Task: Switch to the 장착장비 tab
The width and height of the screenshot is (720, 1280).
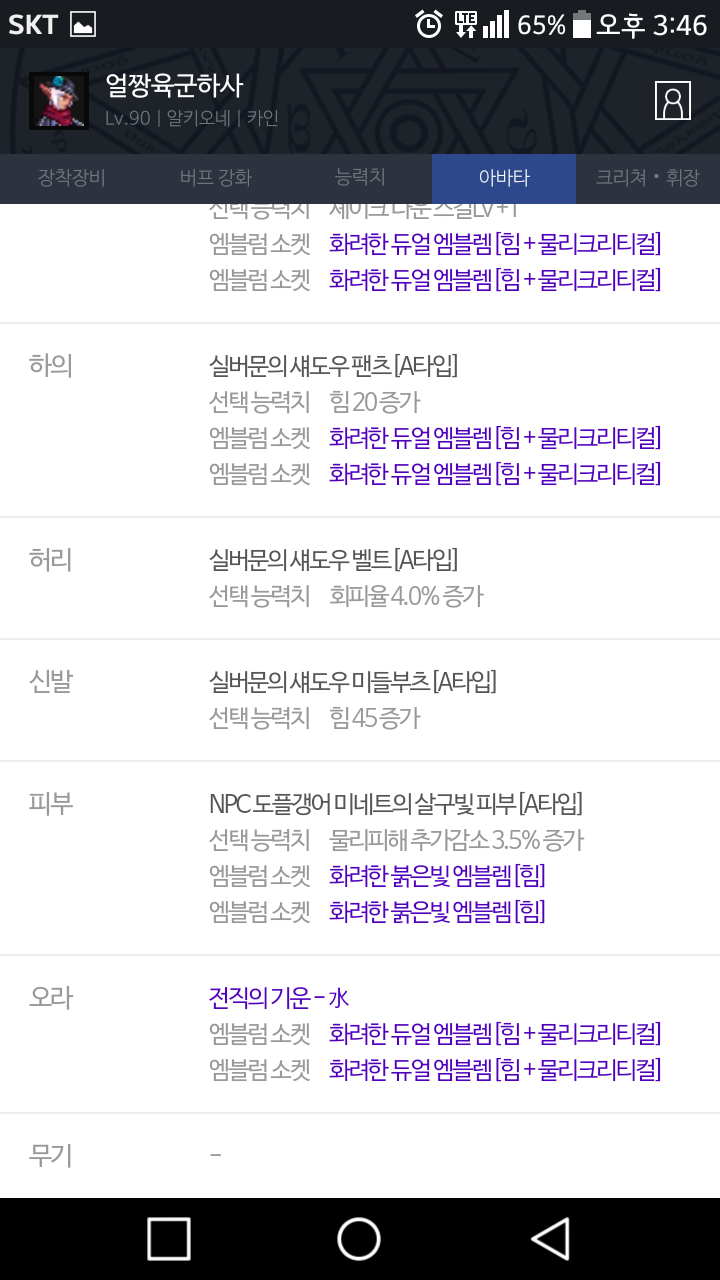Action: point(71,179)
